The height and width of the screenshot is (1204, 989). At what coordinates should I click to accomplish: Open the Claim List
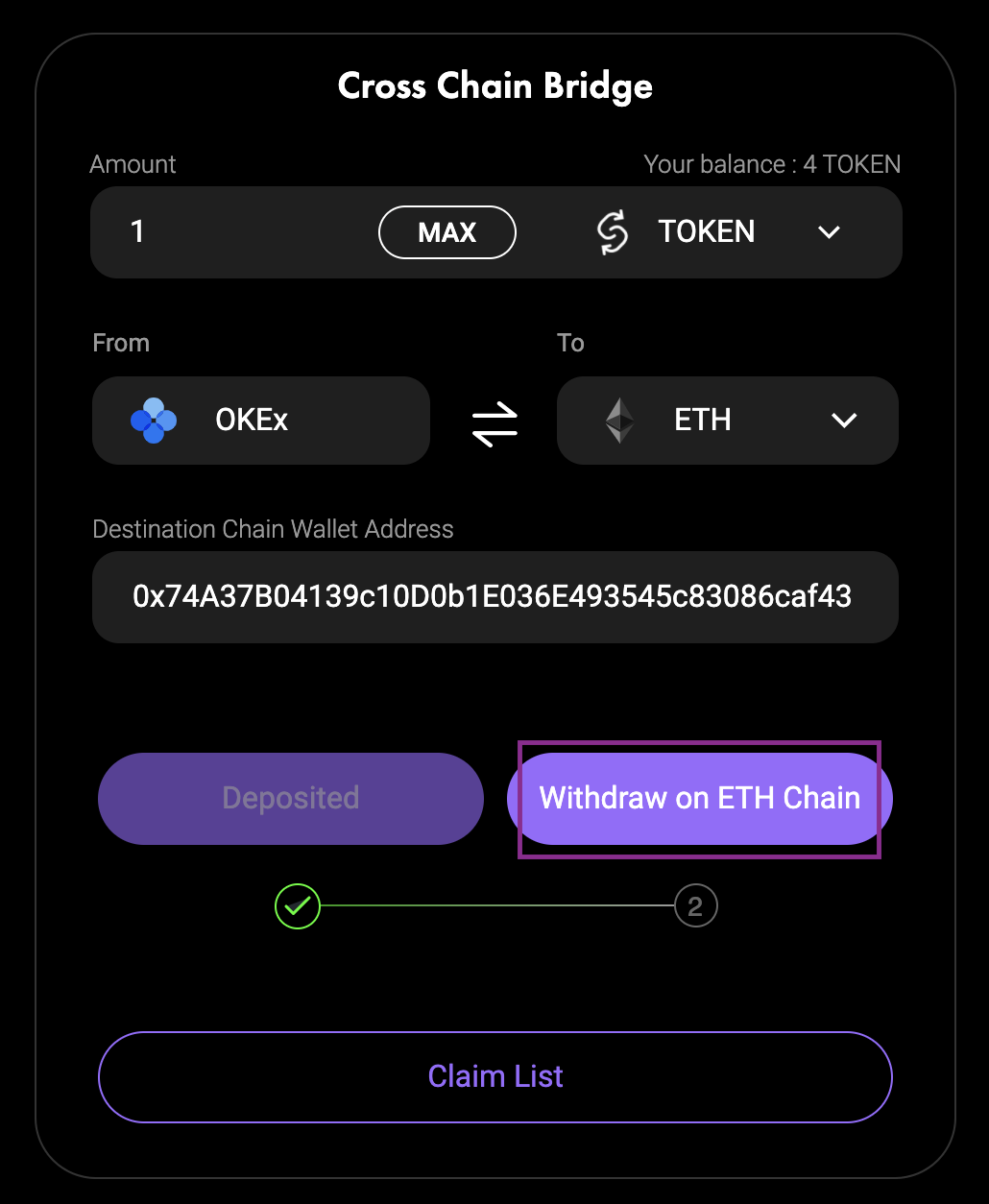494,1076
